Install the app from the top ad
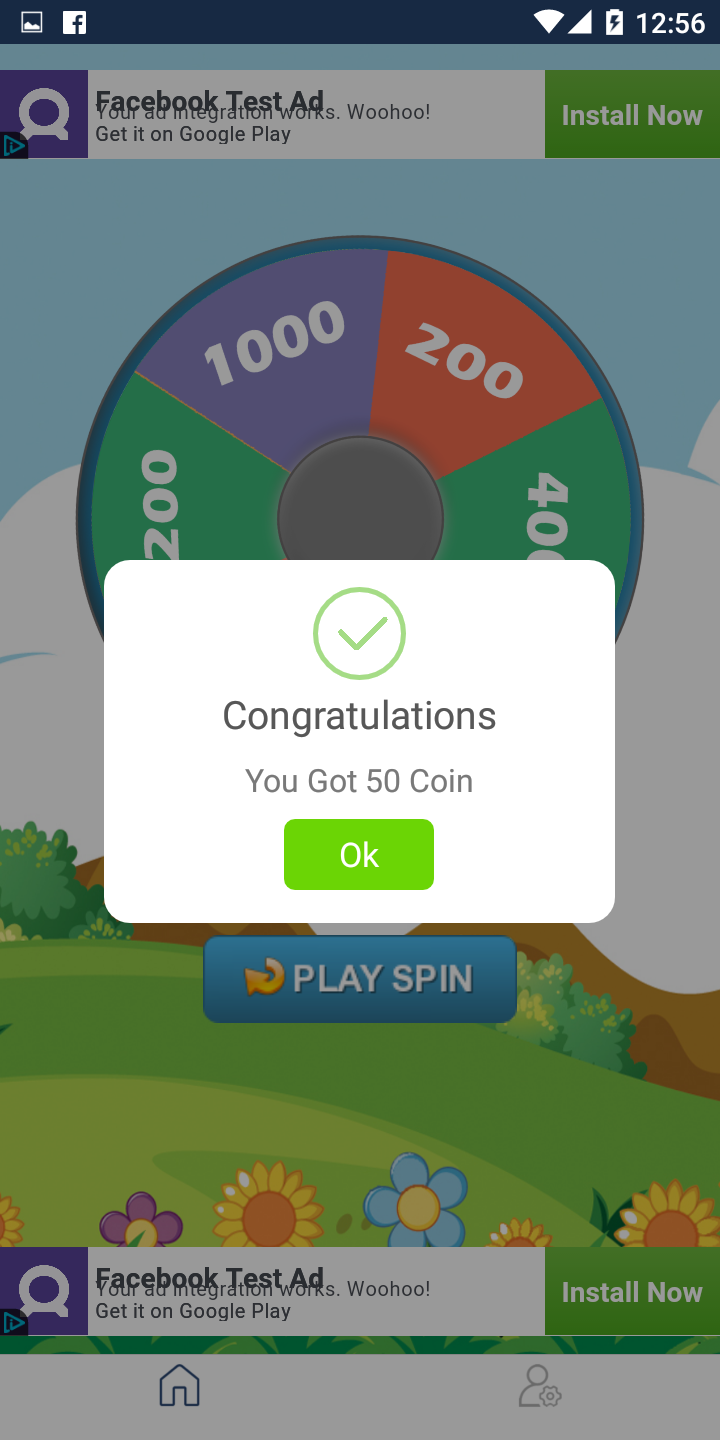 tap(632, 115)
